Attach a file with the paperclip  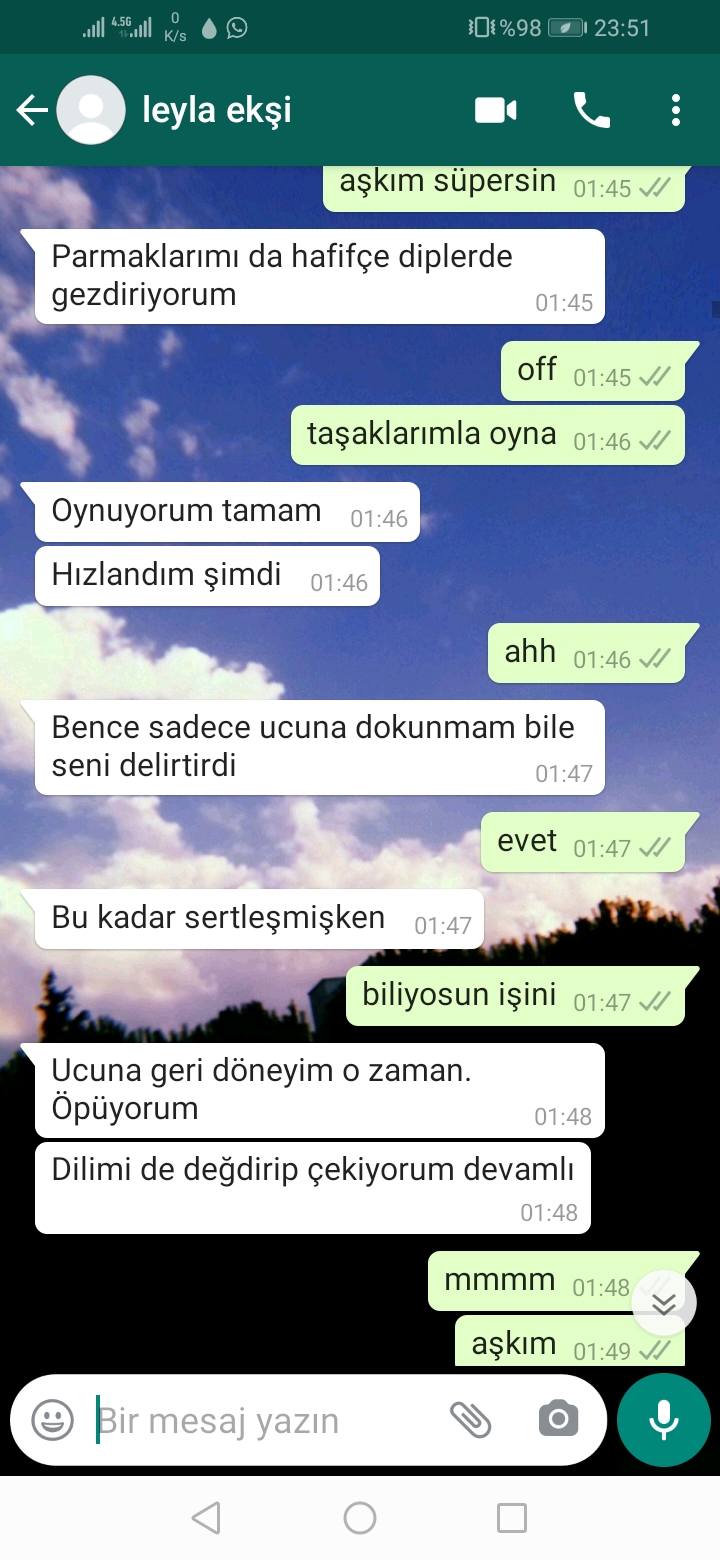click(470, 1420)
